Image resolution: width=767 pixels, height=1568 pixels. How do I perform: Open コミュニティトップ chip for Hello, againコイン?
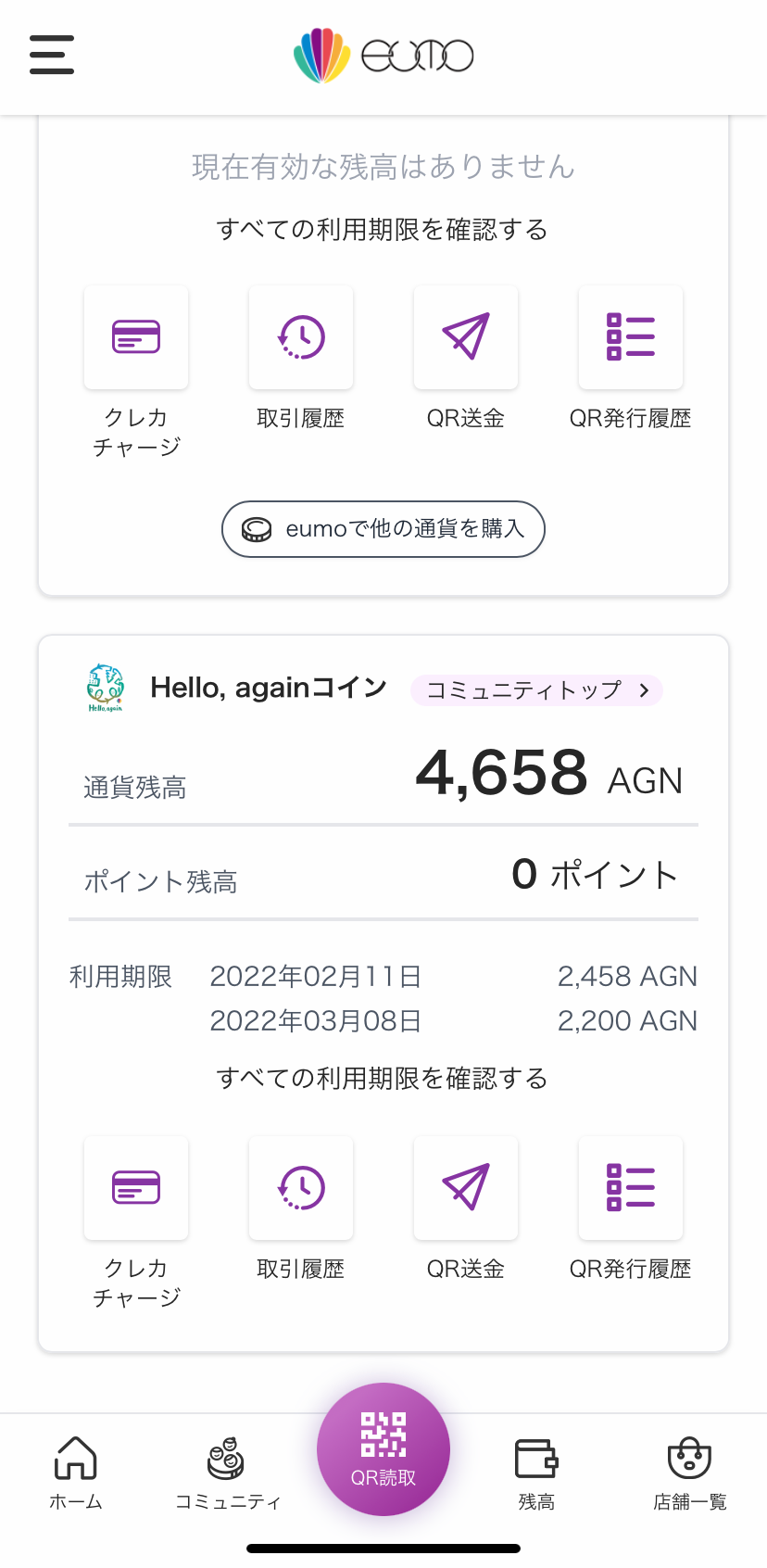coord(537,690)
